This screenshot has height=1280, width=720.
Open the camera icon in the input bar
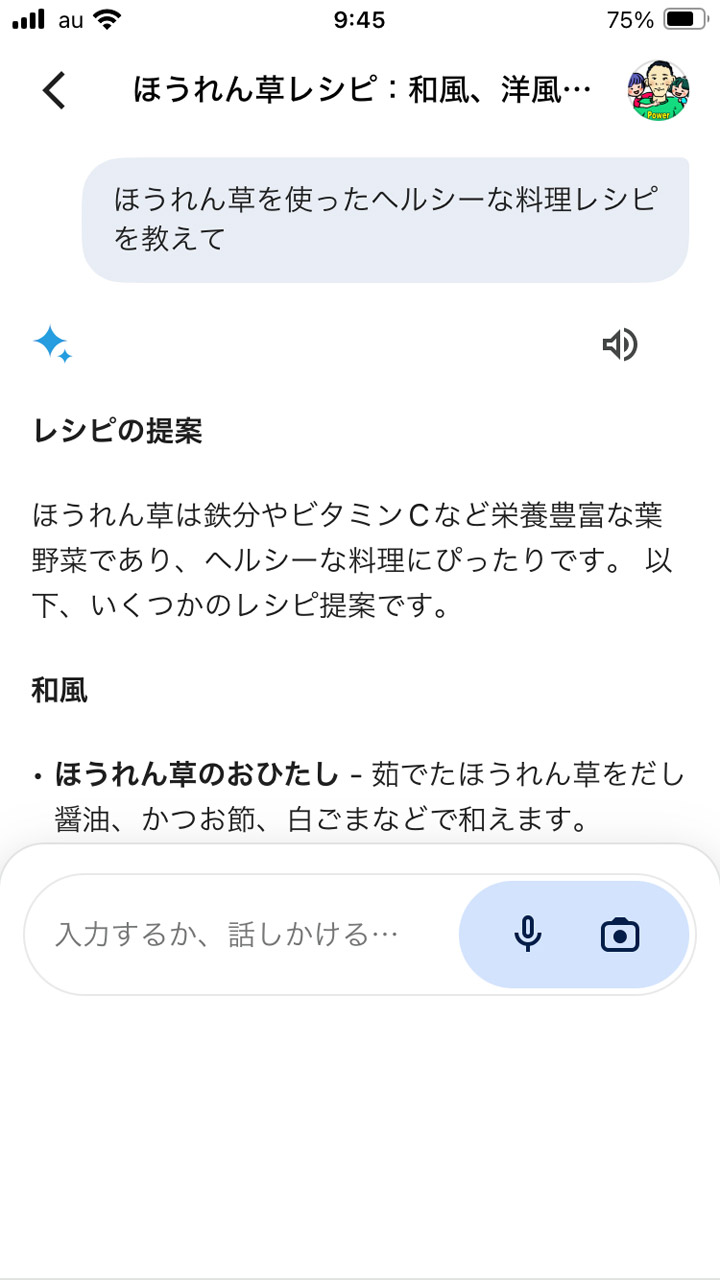coord(621,933)
